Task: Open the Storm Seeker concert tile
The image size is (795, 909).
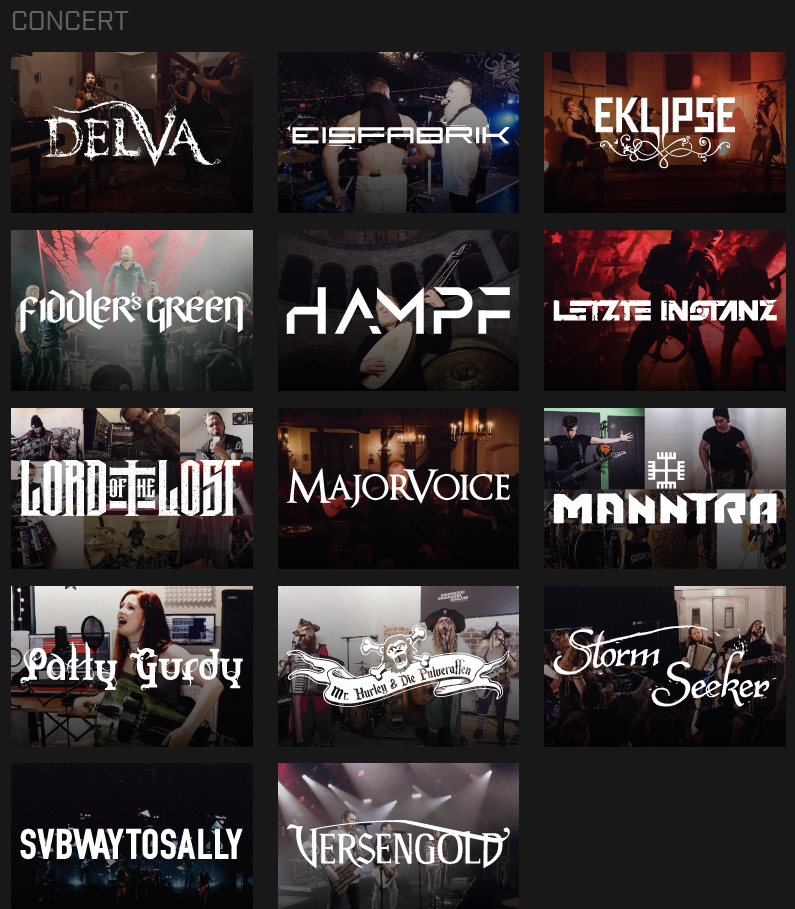Action: [x=664, y=666]
